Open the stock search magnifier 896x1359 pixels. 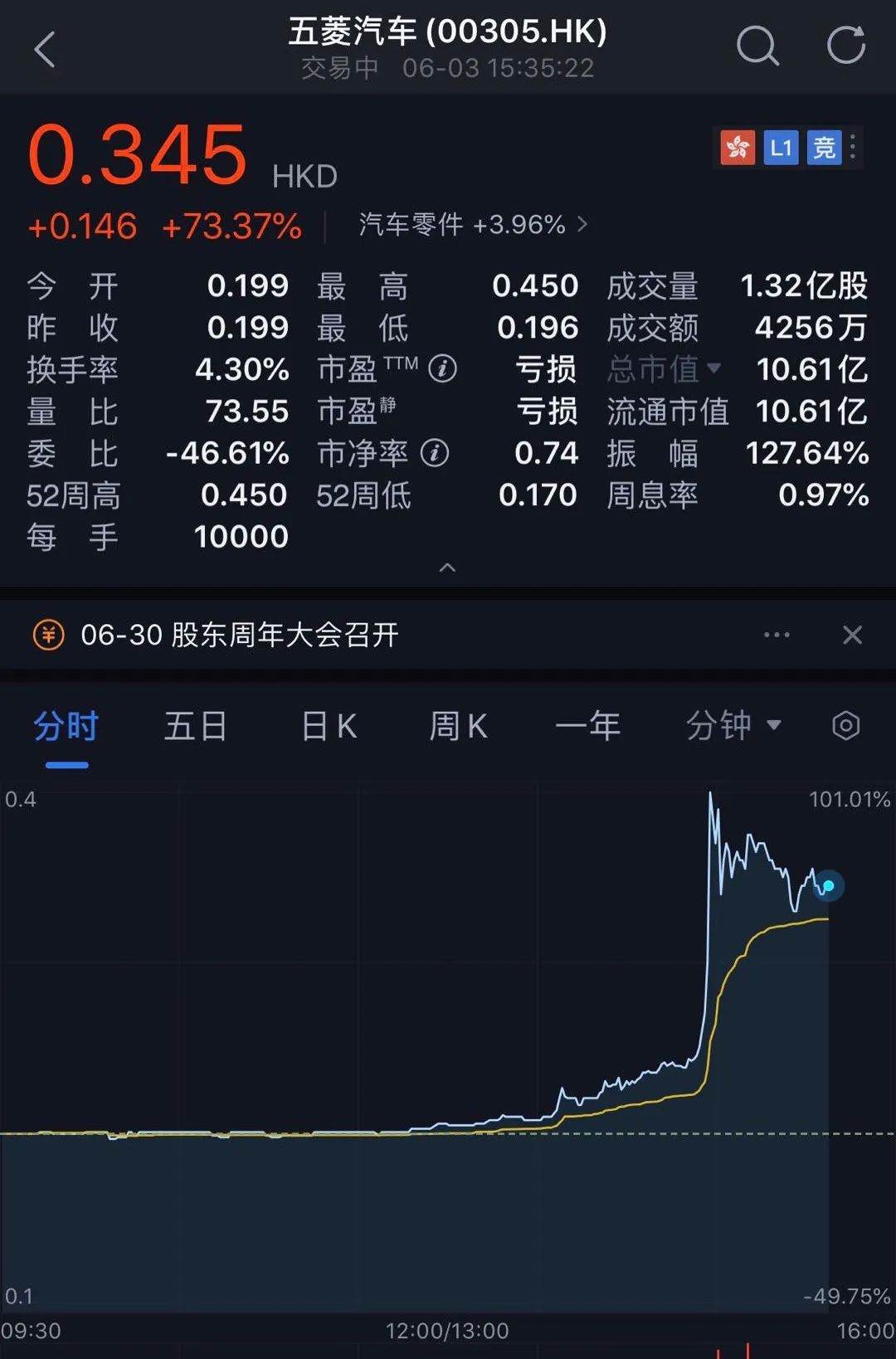pos(757,46)
